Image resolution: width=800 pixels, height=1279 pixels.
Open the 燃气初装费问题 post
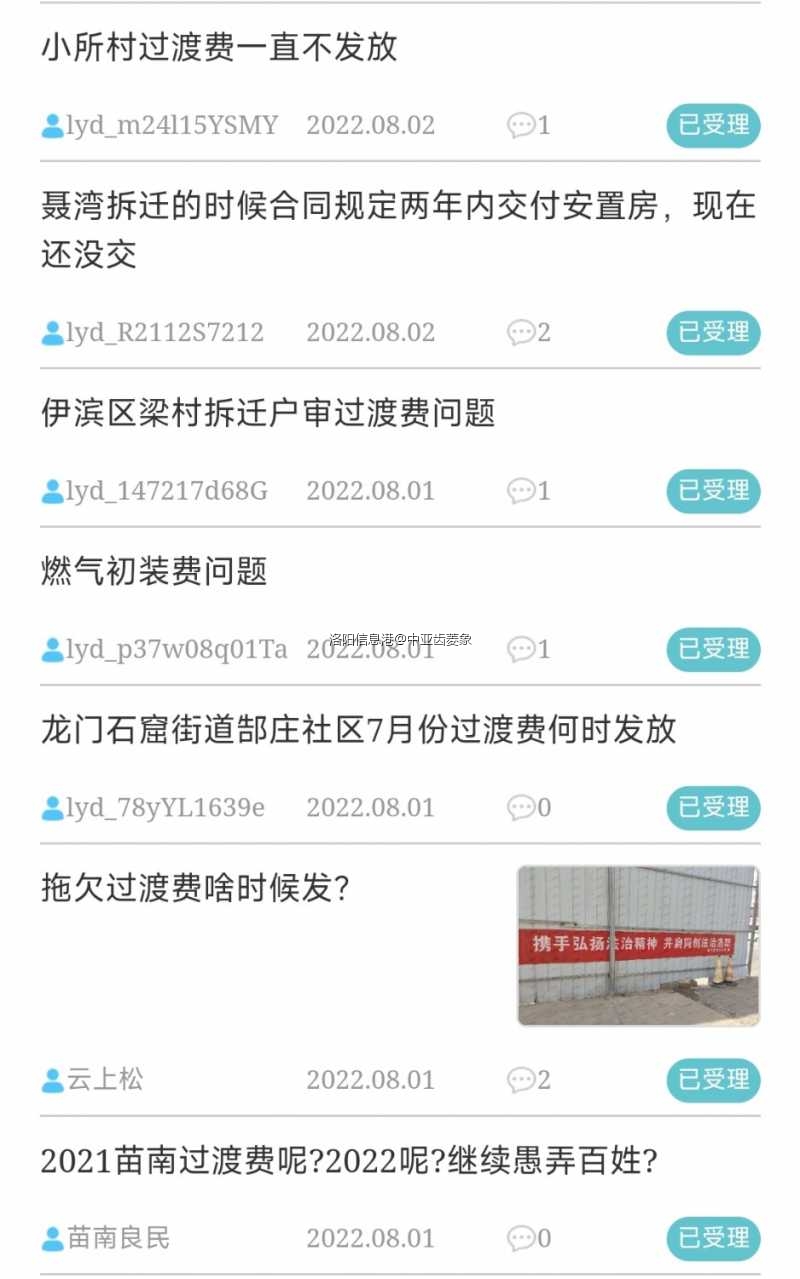pyautogui.click(x=154, y=571)
